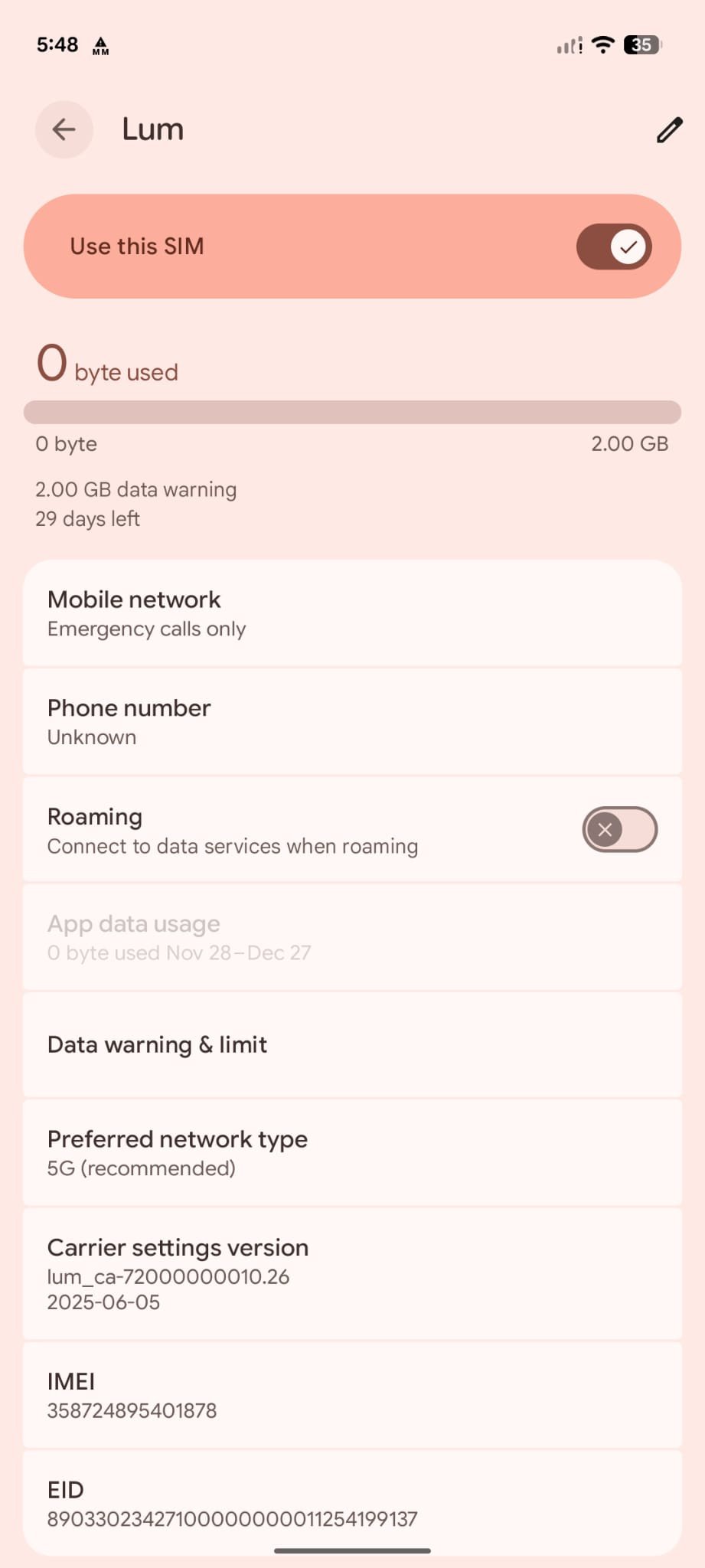Change the Preferred network type
Screen dimensions: 705x1568
[352, 1153]
